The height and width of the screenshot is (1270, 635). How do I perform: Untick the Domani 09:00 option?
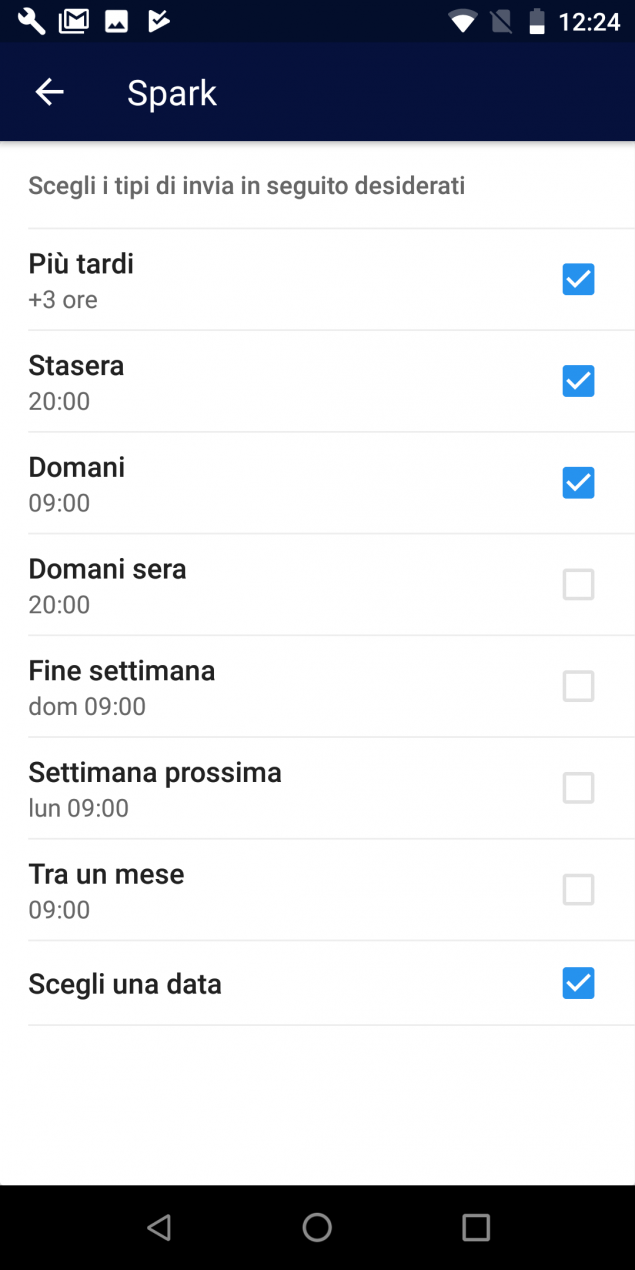pyautogui.click(x=578, y=483)
